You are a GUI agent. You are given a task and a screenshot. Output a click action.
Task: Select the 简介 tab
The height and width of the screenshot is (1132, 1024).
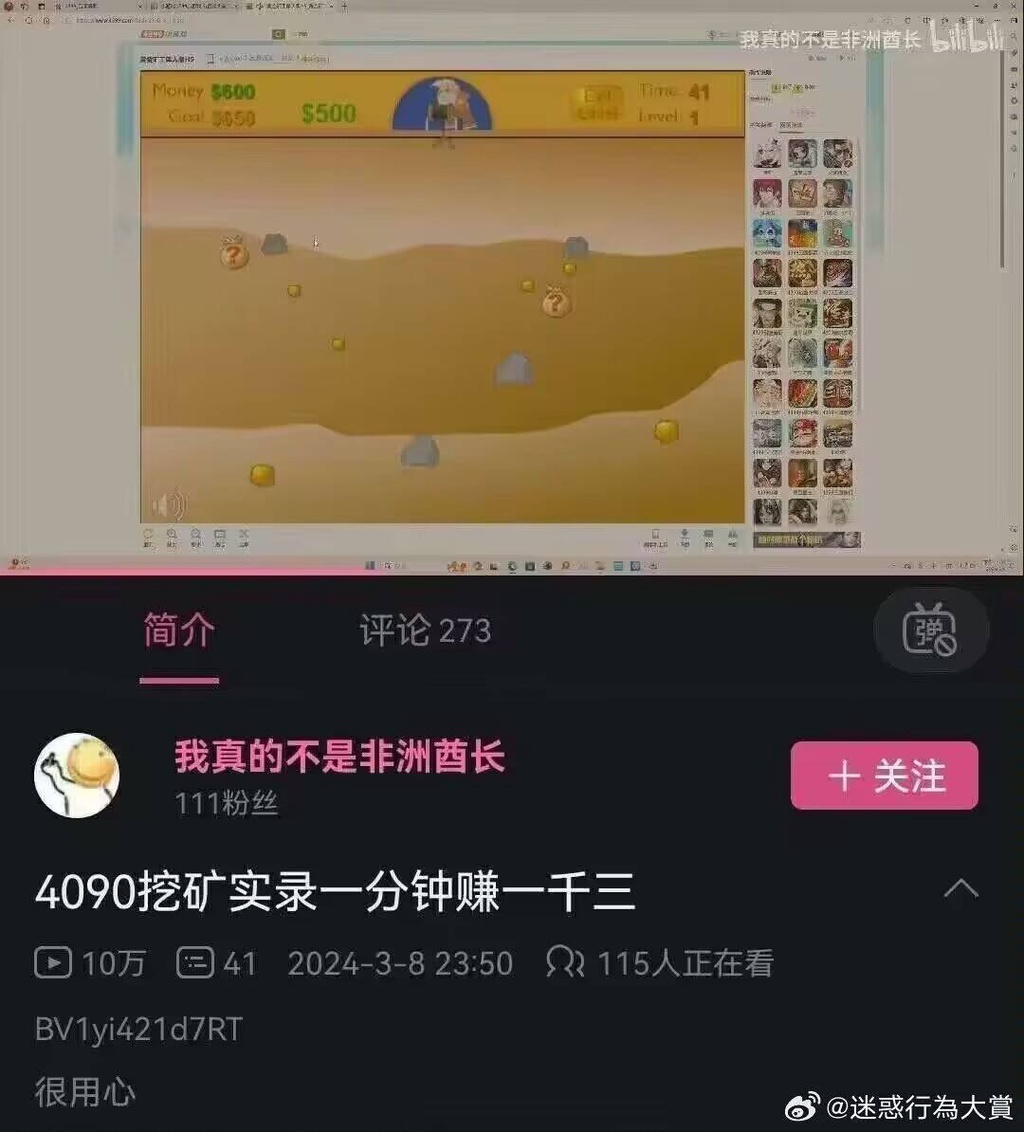click(179, 631)
